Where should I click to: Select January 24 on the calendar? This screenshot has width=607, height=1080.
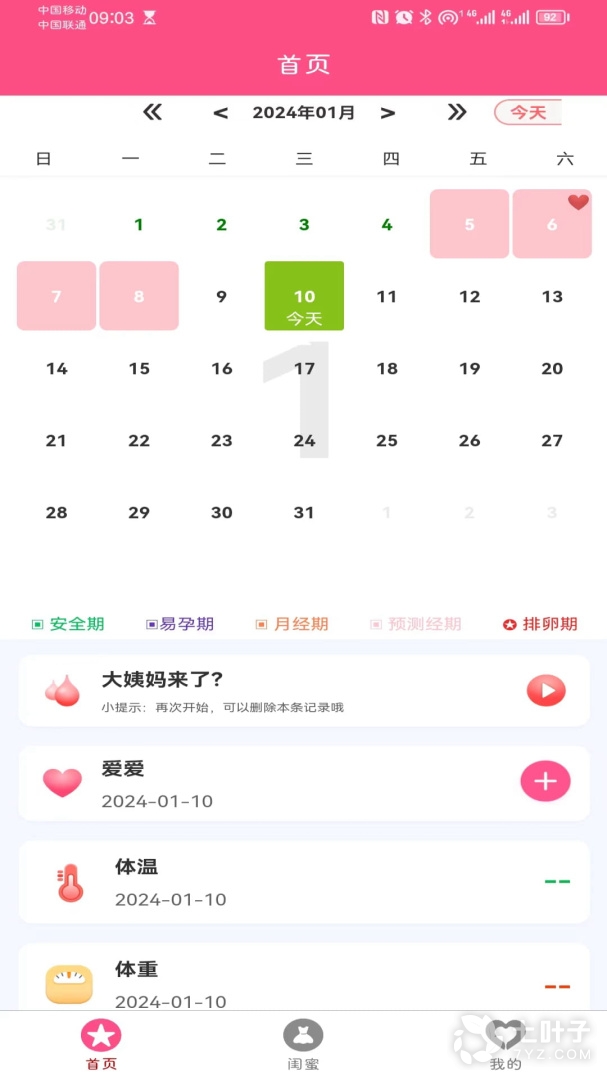304,440
